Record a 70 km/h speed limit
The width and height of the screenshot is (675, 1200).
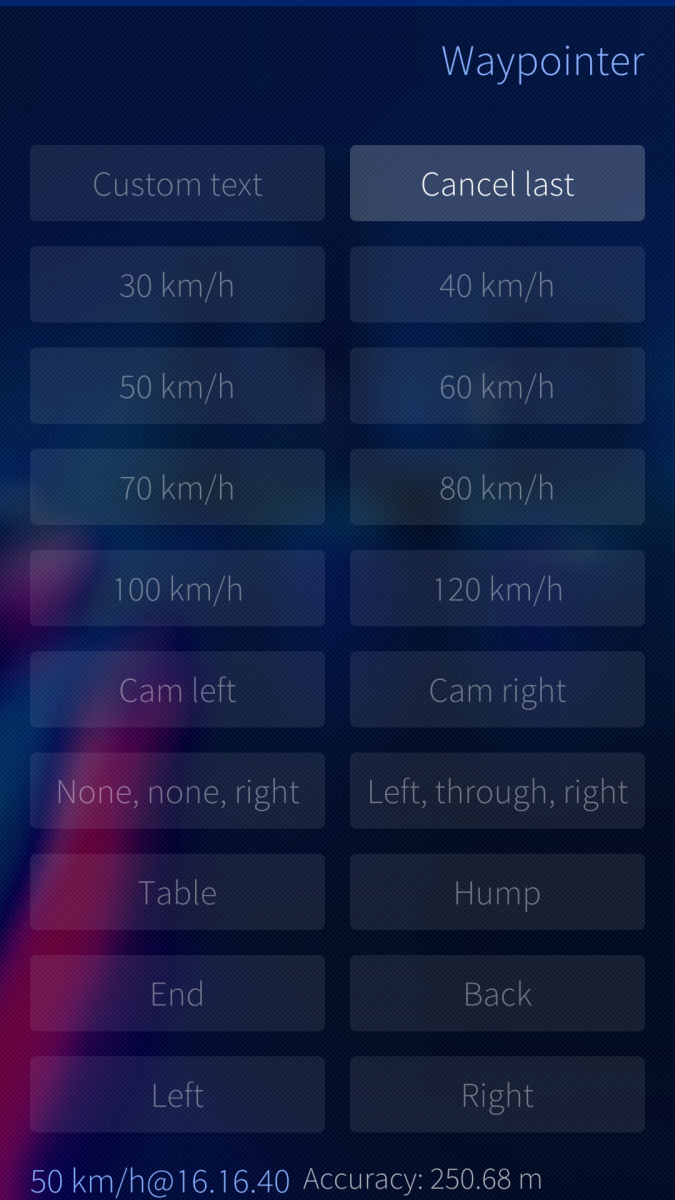(177, 487)
